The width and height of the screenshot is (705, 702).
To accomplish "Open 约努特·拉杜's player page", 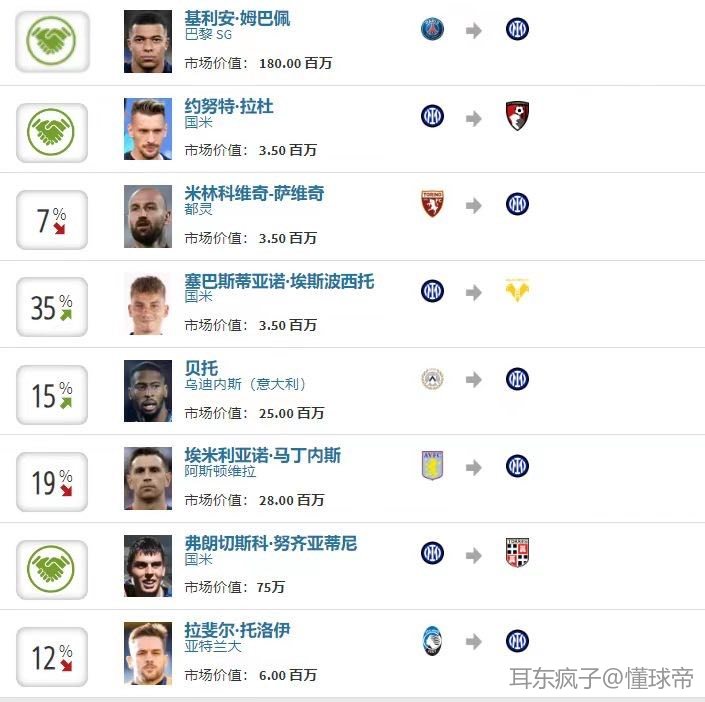I will pyautogui.click(x=228, y=106).
